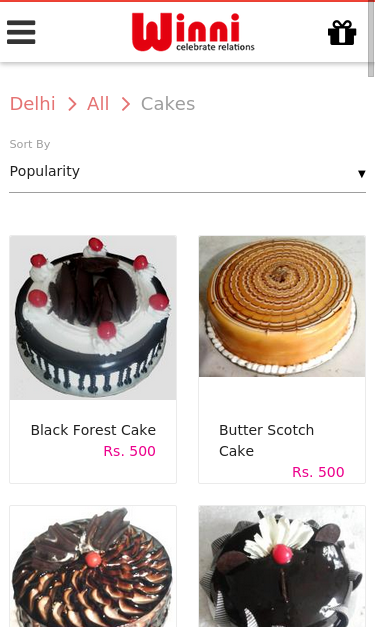375x627 pixels.
Task: Open the Black Forest Cake product
Action: [93, 359]
